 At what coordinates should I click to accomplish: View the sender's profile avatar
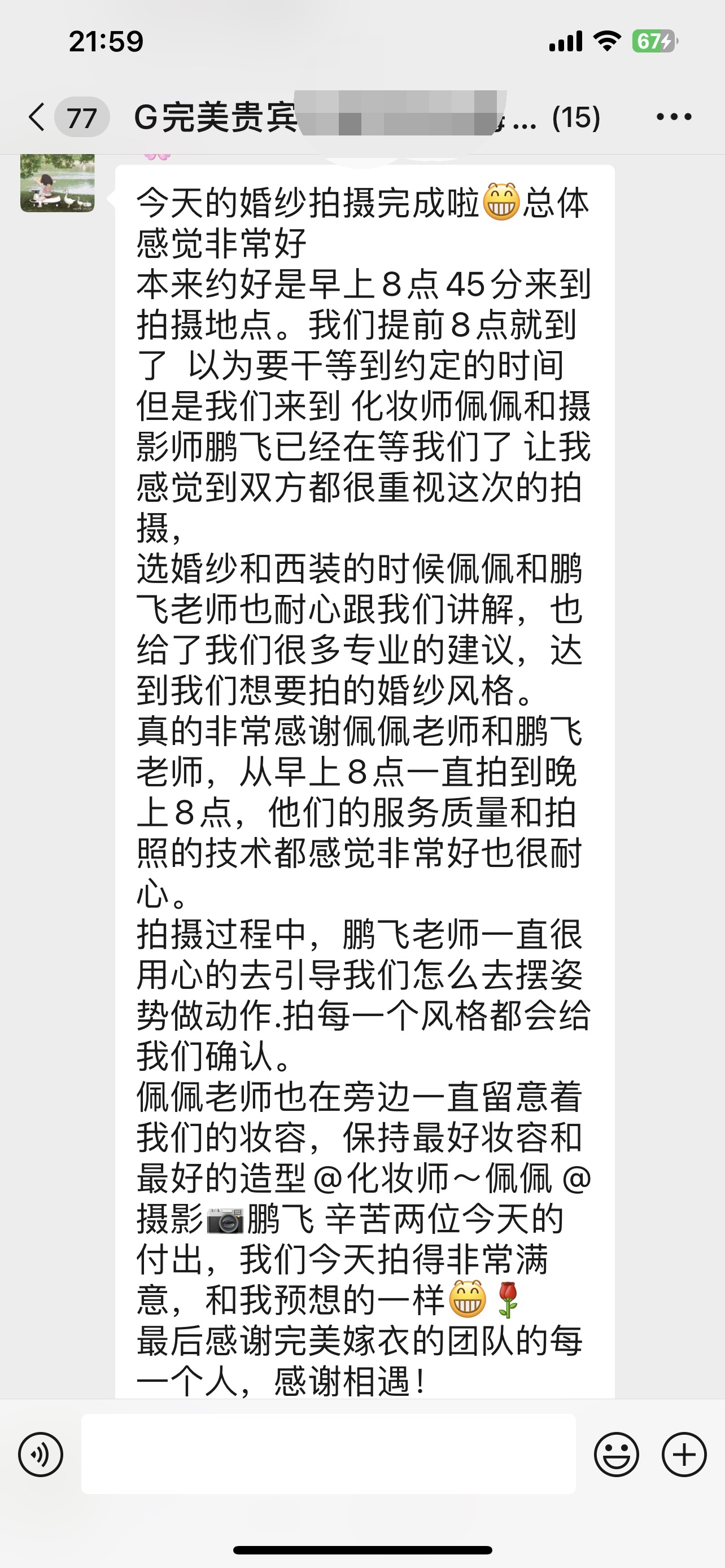pyautogui.click(x=58, y=183)
